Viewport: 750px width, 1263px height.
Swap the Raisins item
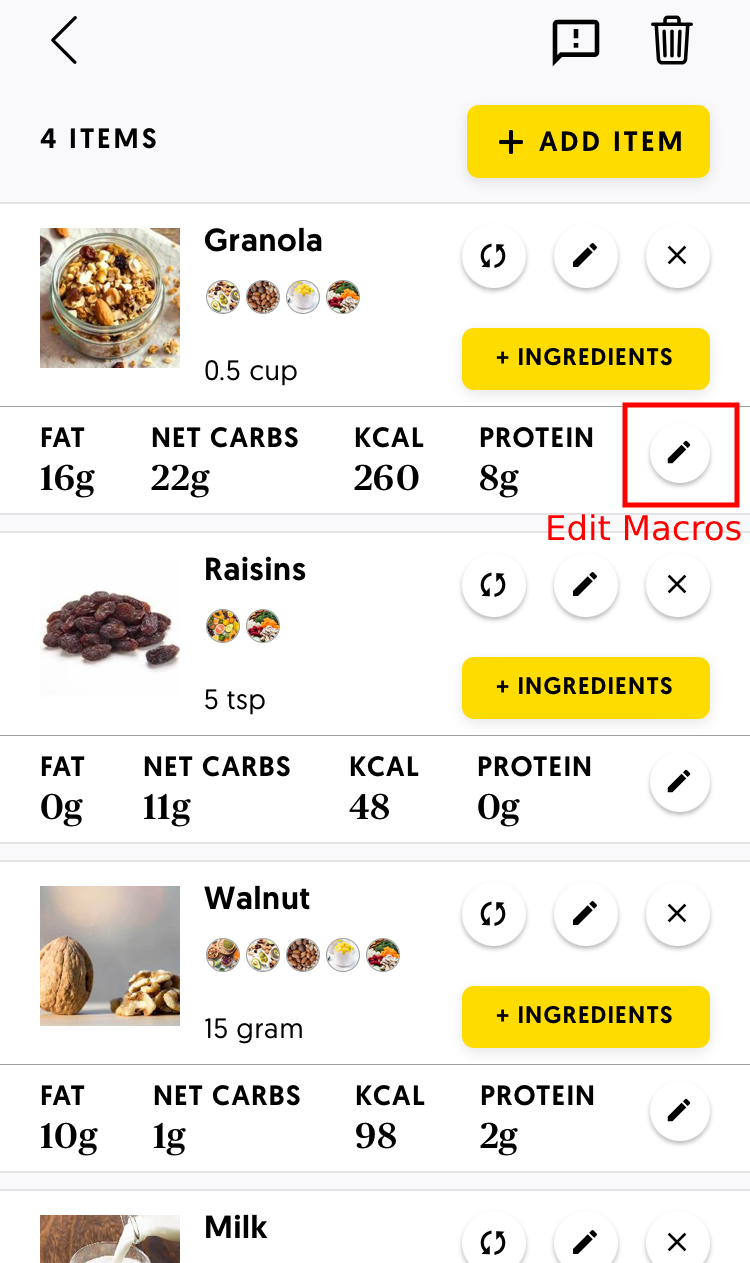click(x=493, y=585)
